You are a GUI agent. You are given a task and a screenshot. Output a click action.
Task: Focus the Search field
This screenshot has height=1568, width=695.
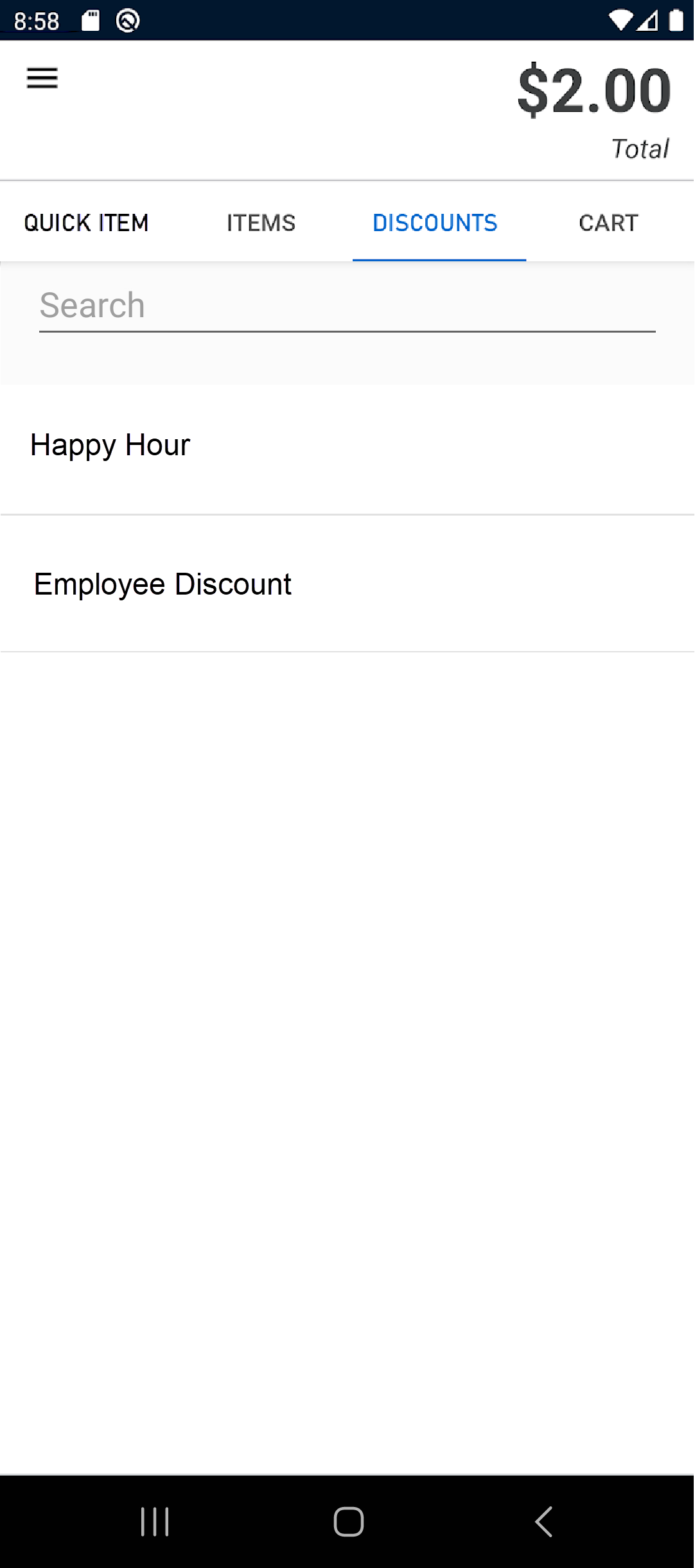[347, 306]
